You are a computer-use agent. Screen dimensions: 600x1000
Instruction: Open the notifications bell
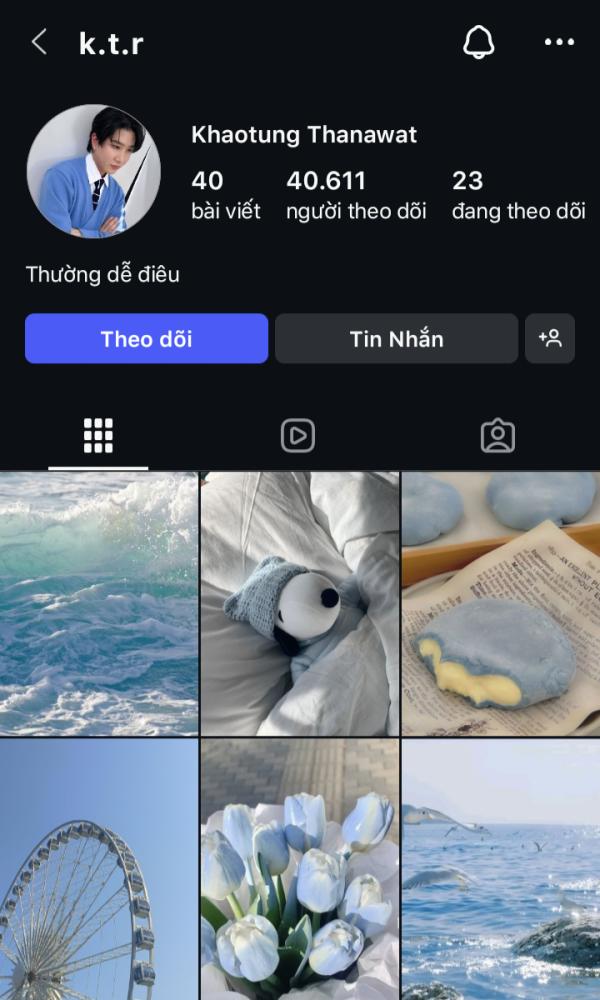pos(478,42)
